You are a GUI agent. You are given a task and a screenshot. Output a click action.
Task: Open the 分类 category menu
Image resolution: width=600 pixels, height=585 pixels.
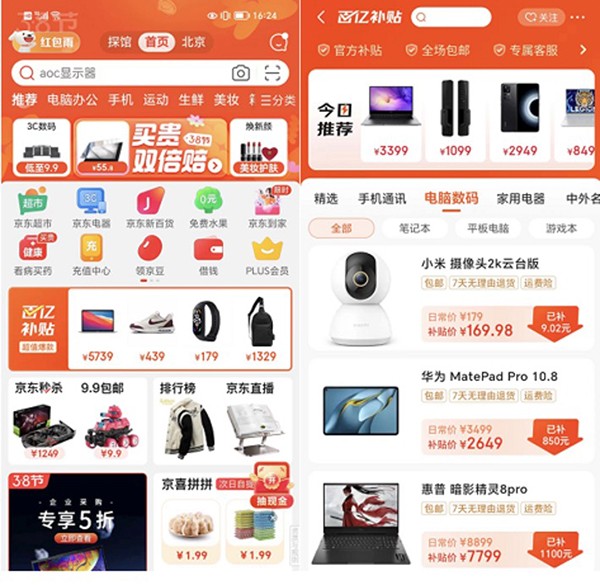pyautogui.click(x=277, y=100)
